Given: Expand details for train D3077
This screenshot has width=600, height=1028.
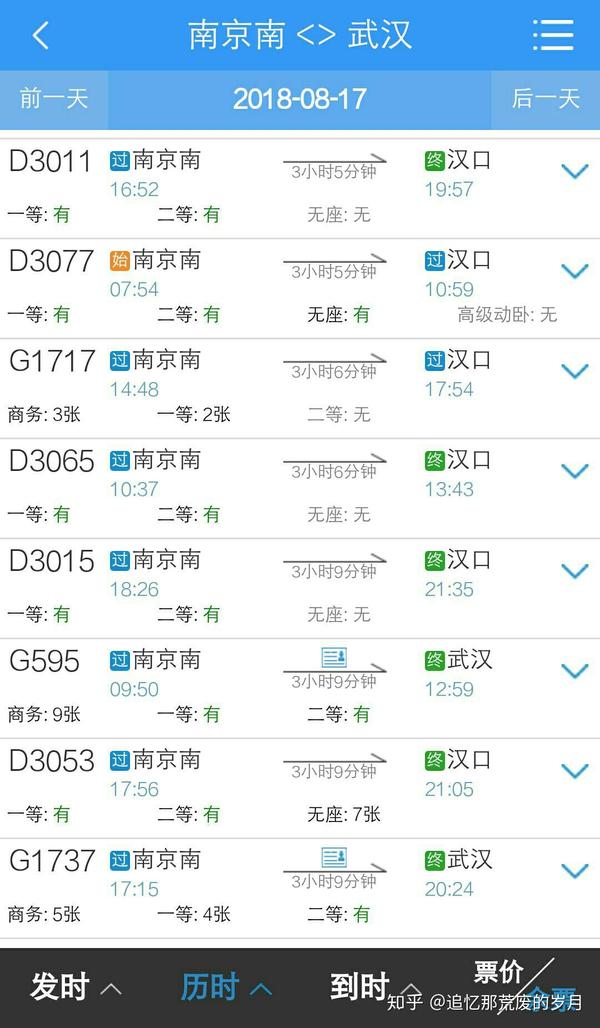Looking at the screenshot, I should coord(575,271).
